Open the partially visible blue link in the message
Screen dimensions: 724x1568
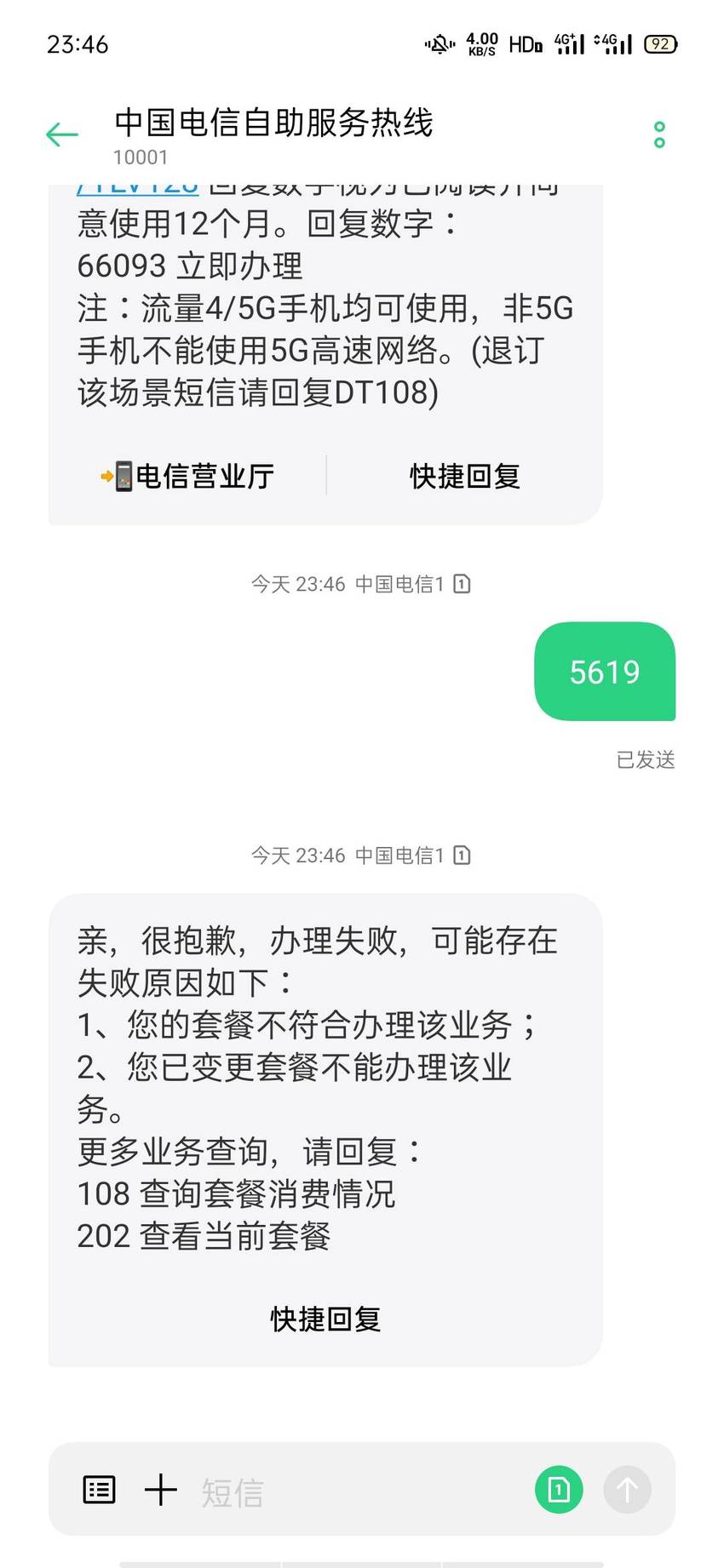[x=138, y=188]
